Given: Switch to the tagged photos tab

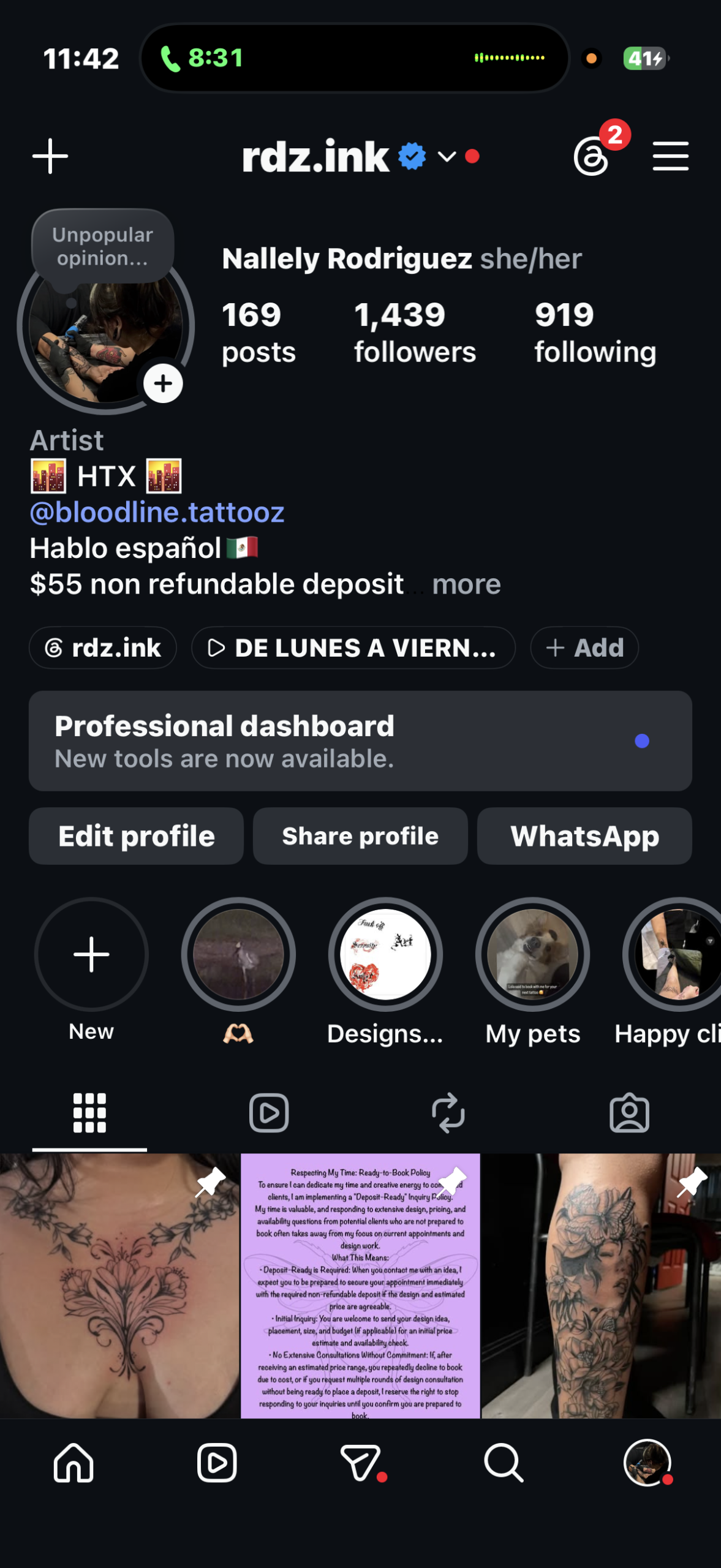Looking at the screenshot, I should (x=629, y=1113).
